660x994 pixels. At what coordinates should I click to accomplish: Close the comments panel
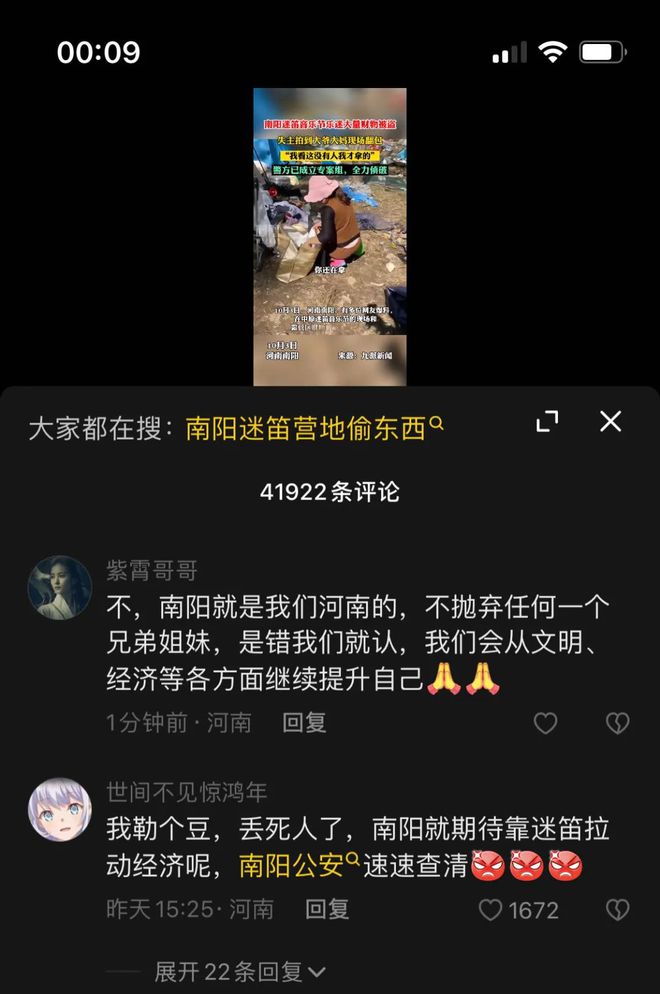tap(610, 422)
